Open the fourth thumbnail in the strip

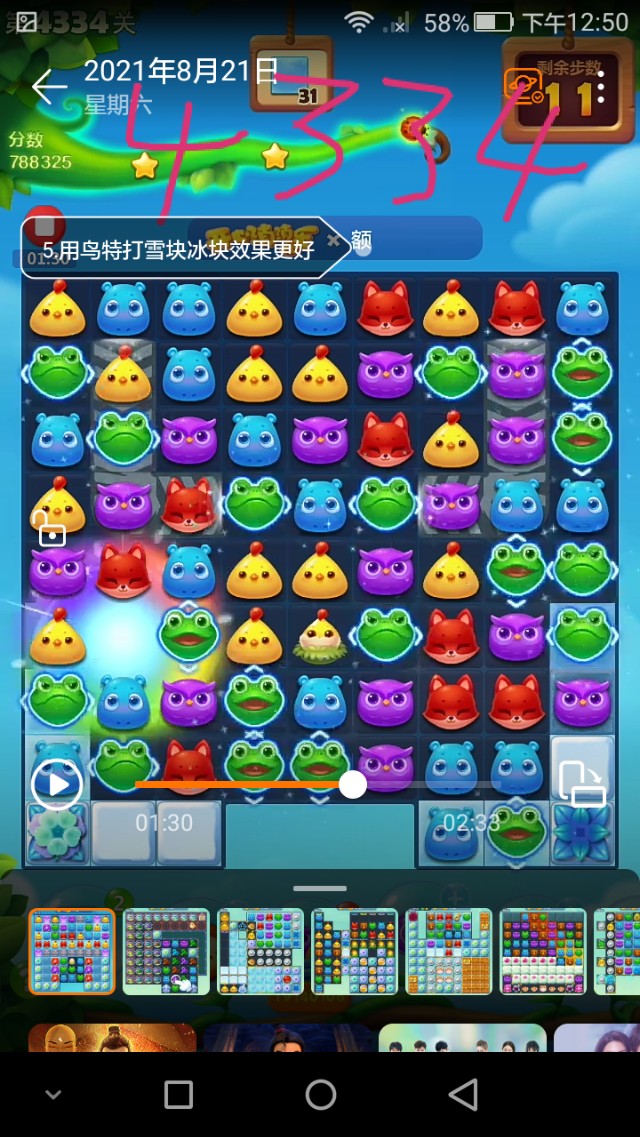[x=354, y=951]
